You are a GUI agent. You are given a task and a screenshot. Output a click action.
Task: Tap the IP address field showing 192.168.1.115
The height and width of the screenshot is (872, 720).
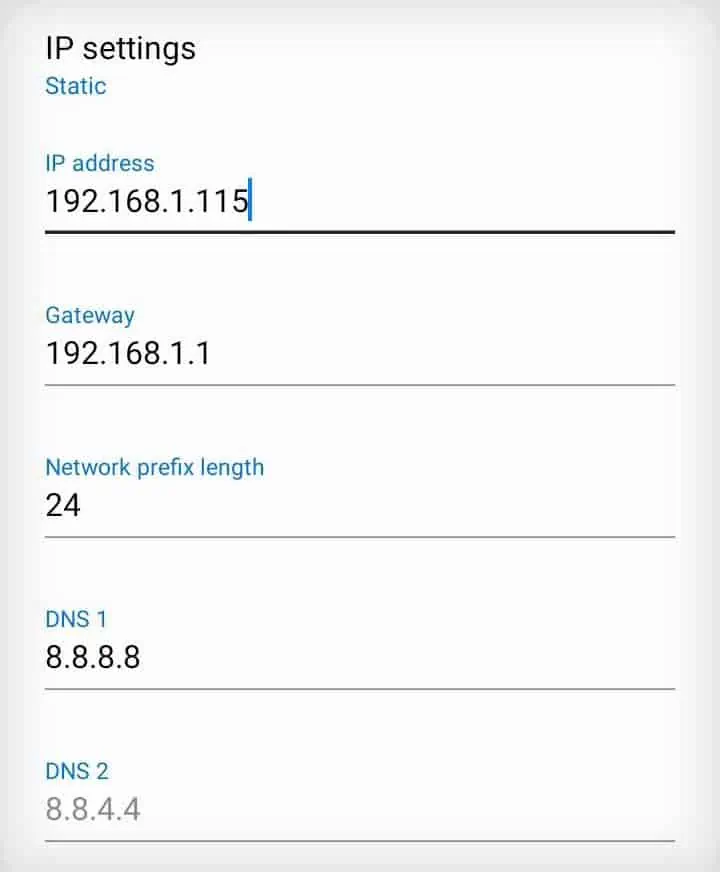(358, 202)
